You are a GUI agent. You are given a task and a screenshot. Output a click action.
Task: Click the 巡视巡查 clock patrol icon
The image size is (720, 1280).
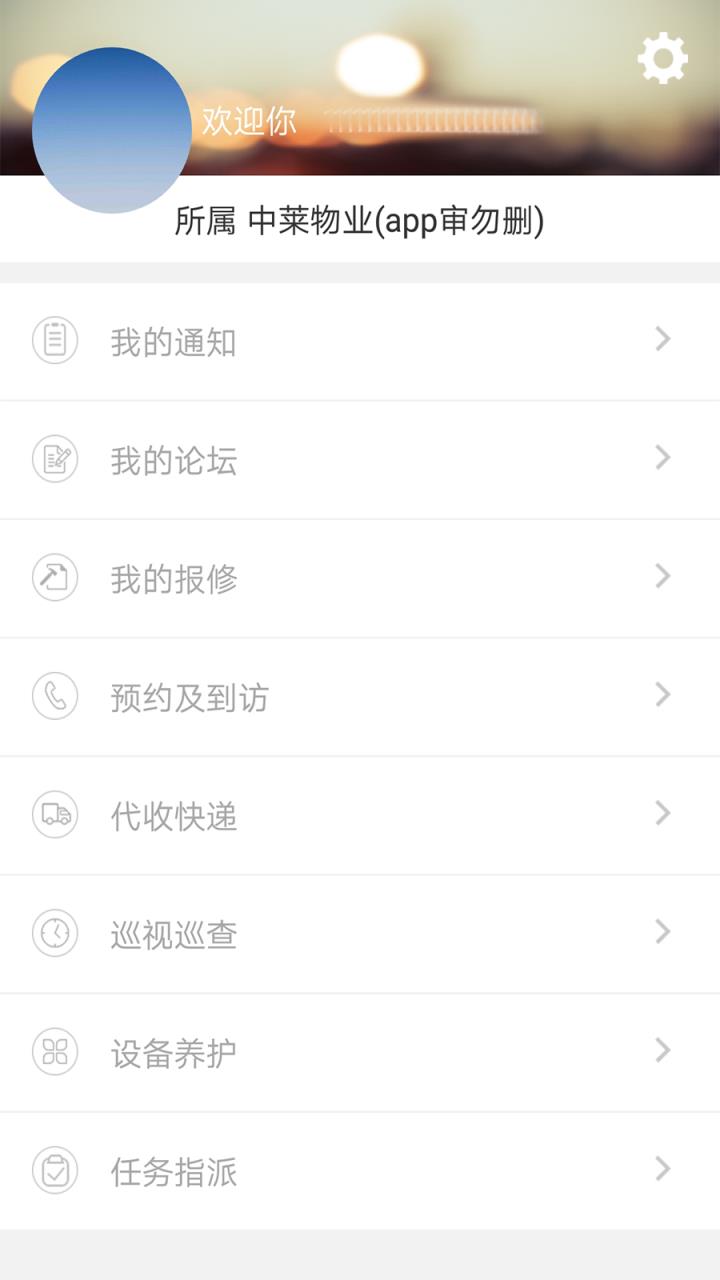coord(55,932)
